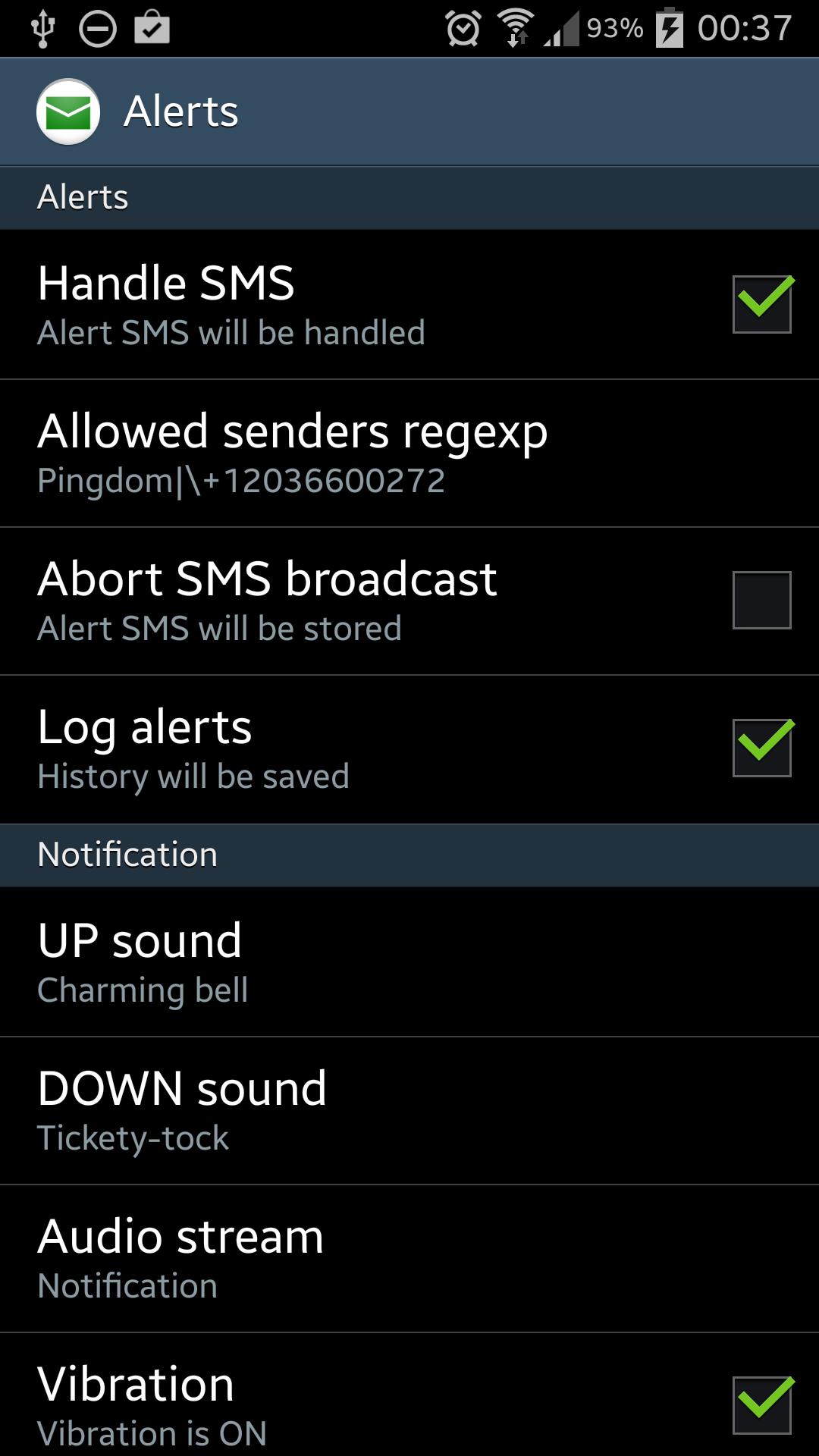Open the UP sound picker

409,962
